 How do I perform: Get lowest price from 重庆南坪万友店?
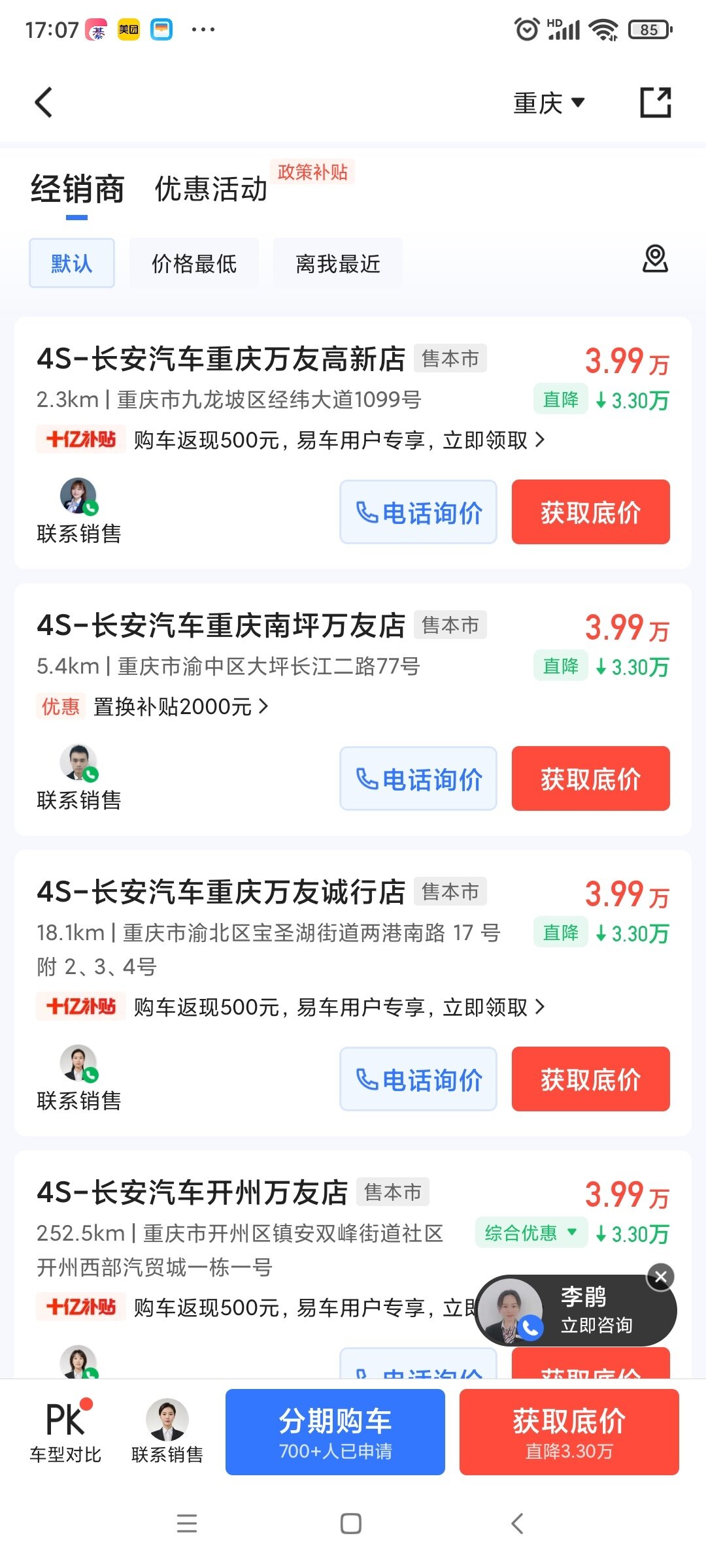pyautogui.click(x=590, y=779)
